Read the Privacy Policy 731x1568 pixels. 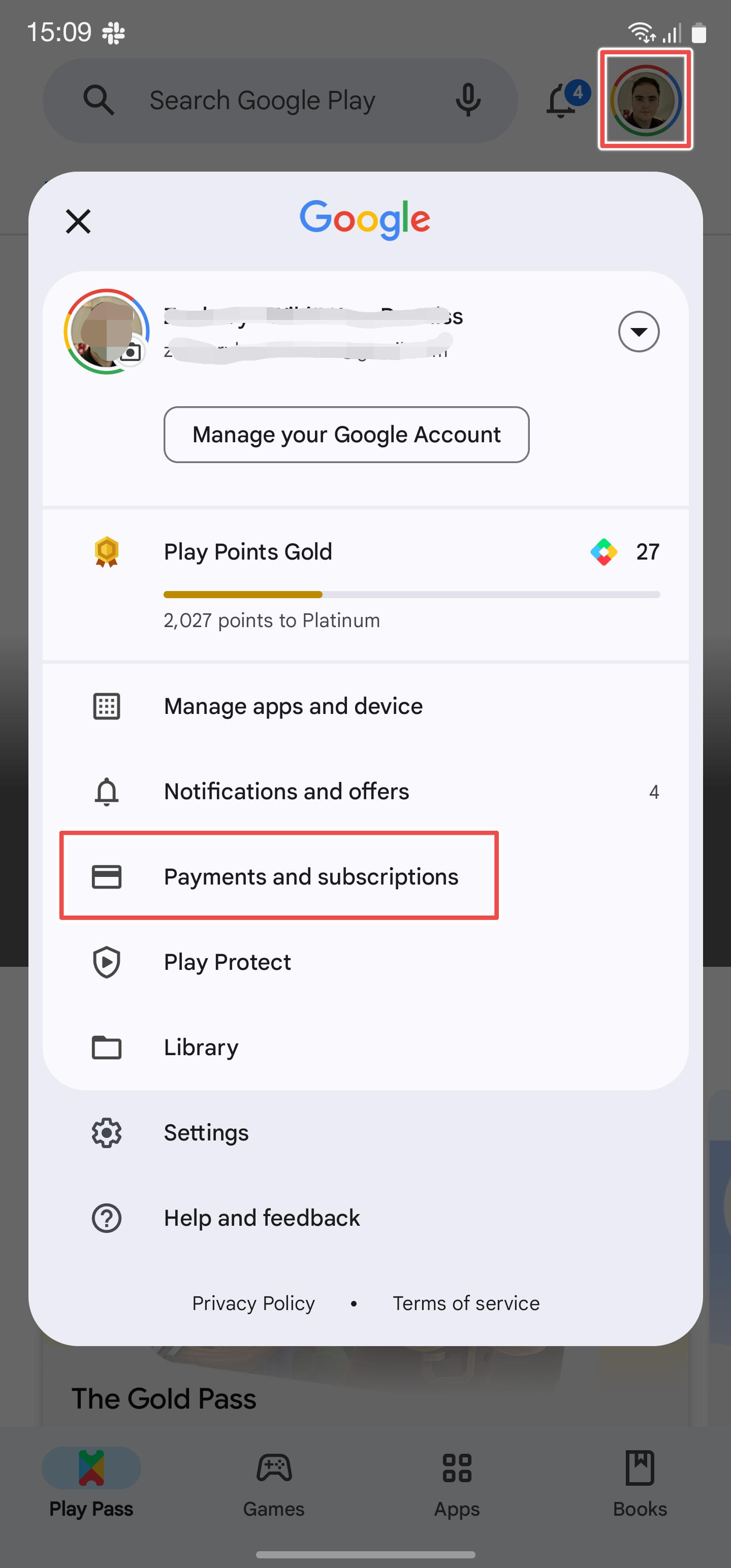[253, 1303]
